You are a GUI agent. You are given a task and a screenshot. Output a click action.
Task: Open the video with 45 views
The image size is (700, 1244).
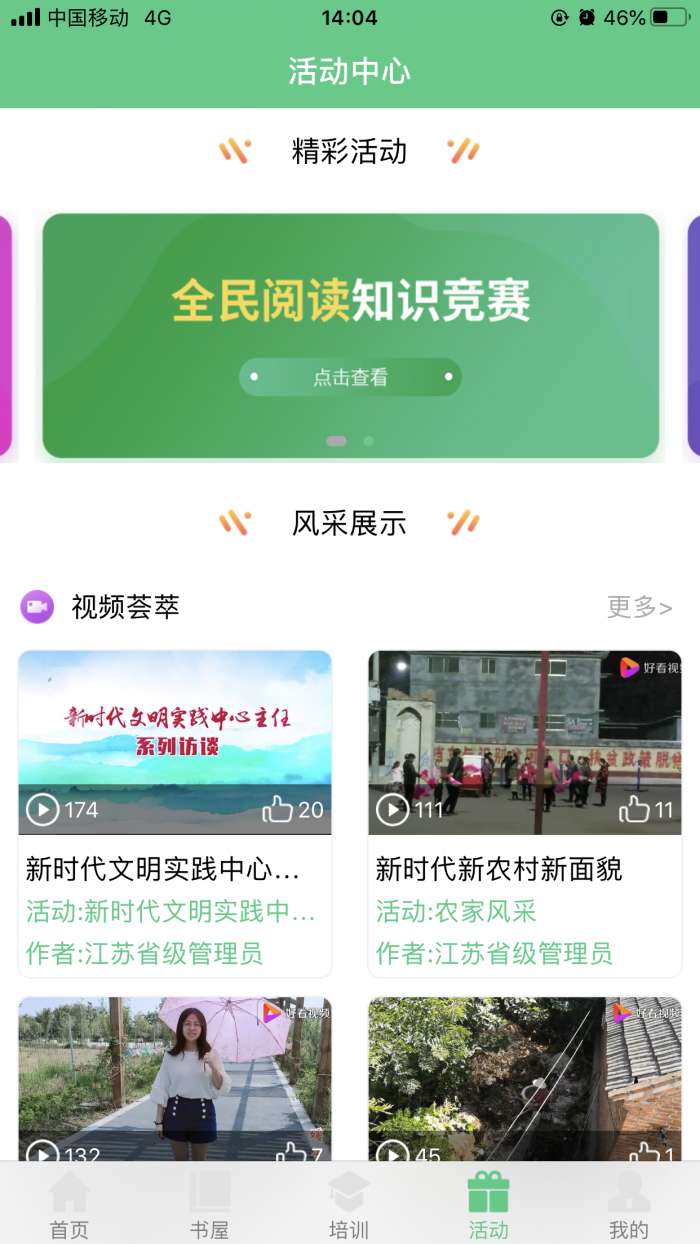[525, 1075]
